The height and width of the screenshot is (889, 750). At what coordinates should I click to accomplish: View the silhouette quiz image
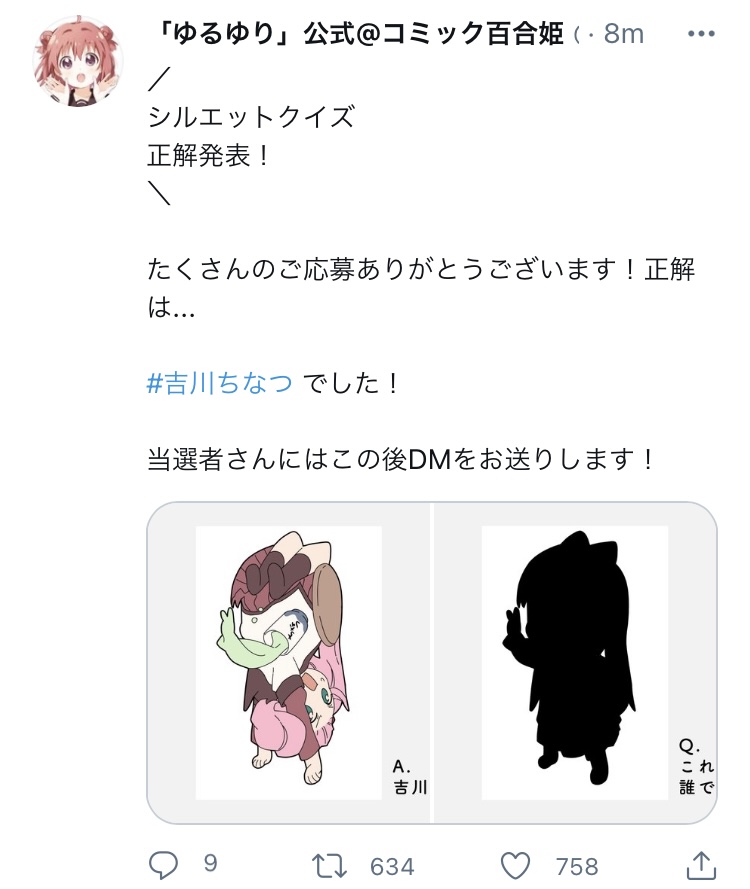click(575, 662)
